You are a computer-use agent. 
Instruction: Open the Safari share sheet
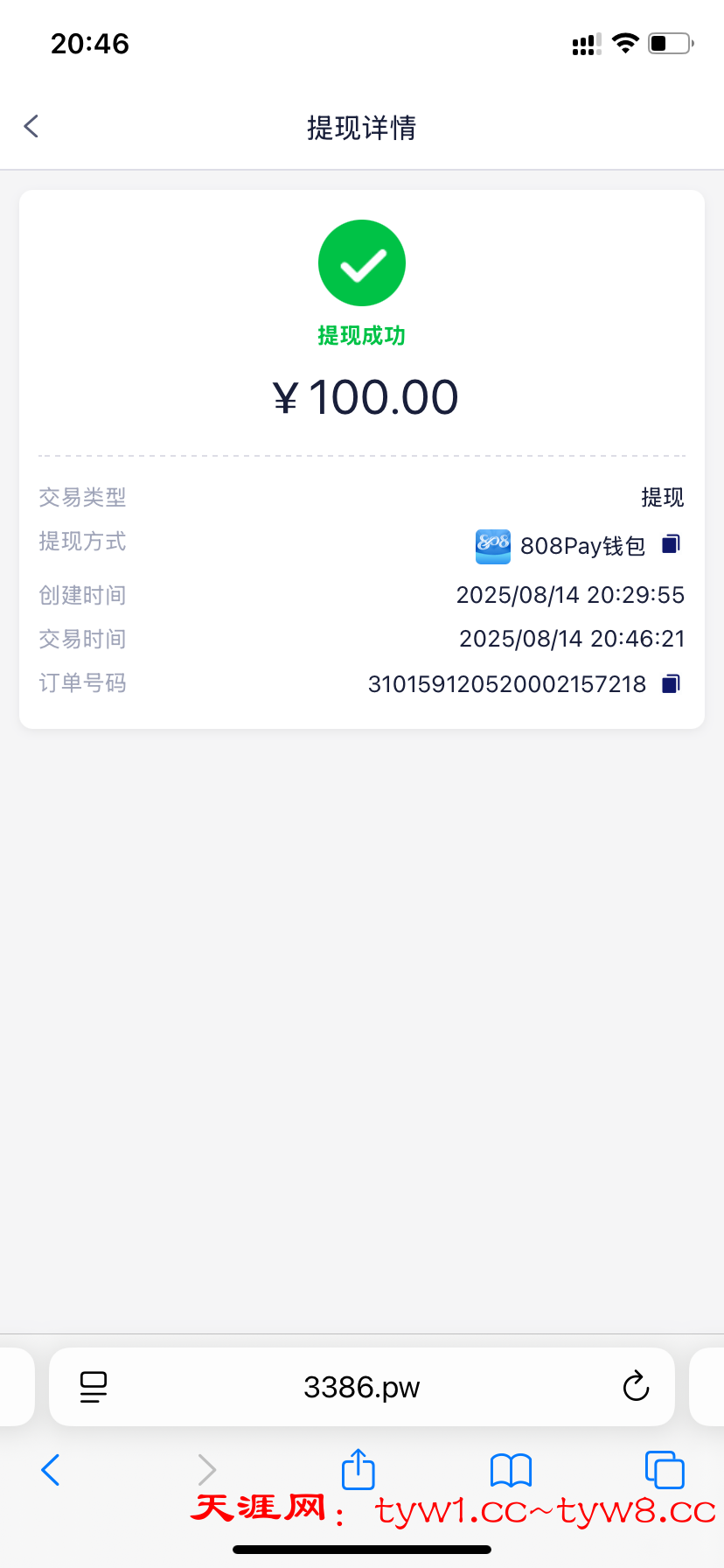pos(358,1471)
